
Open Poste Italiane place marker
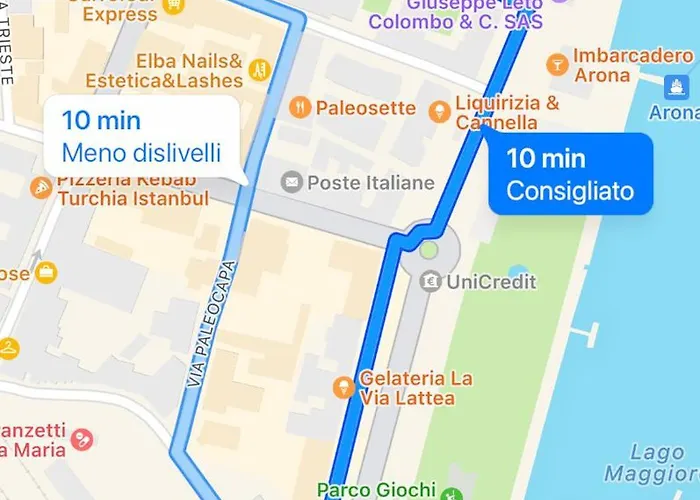coord(291,183)
